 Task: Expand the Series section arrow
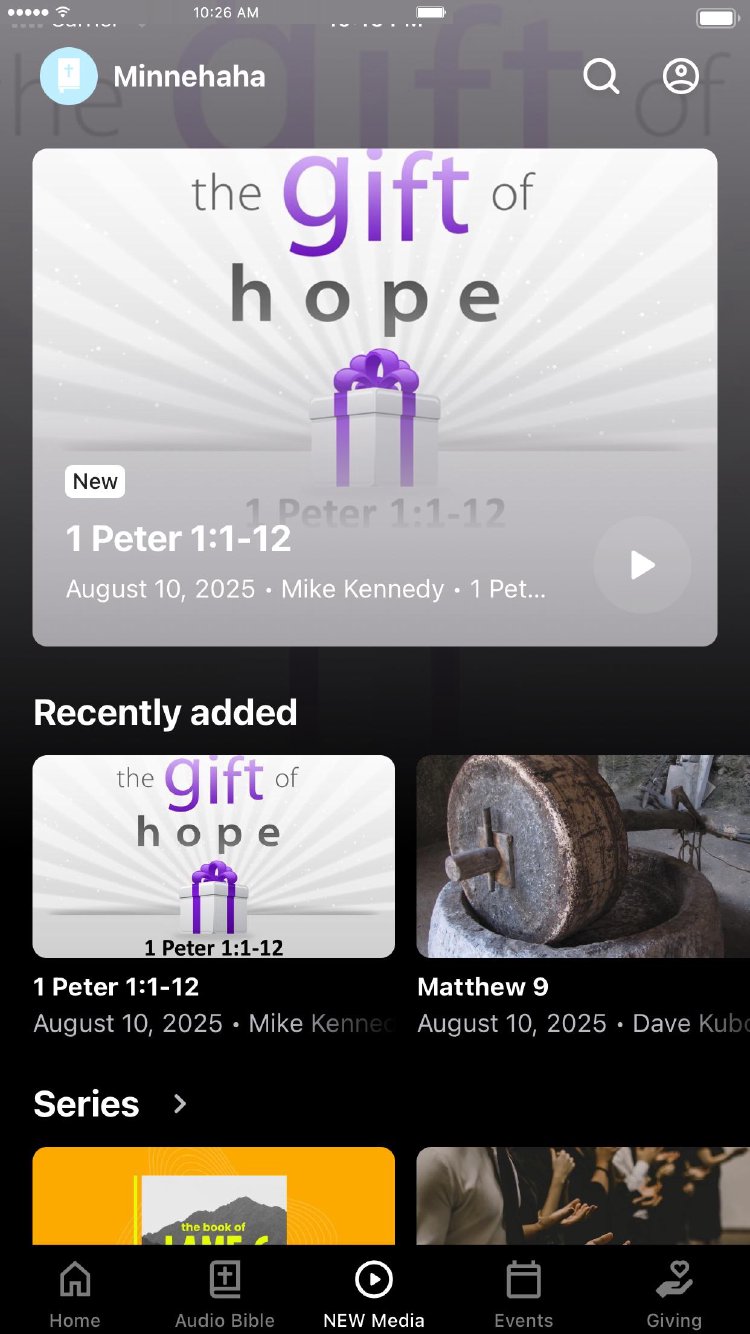point(180,1104)
